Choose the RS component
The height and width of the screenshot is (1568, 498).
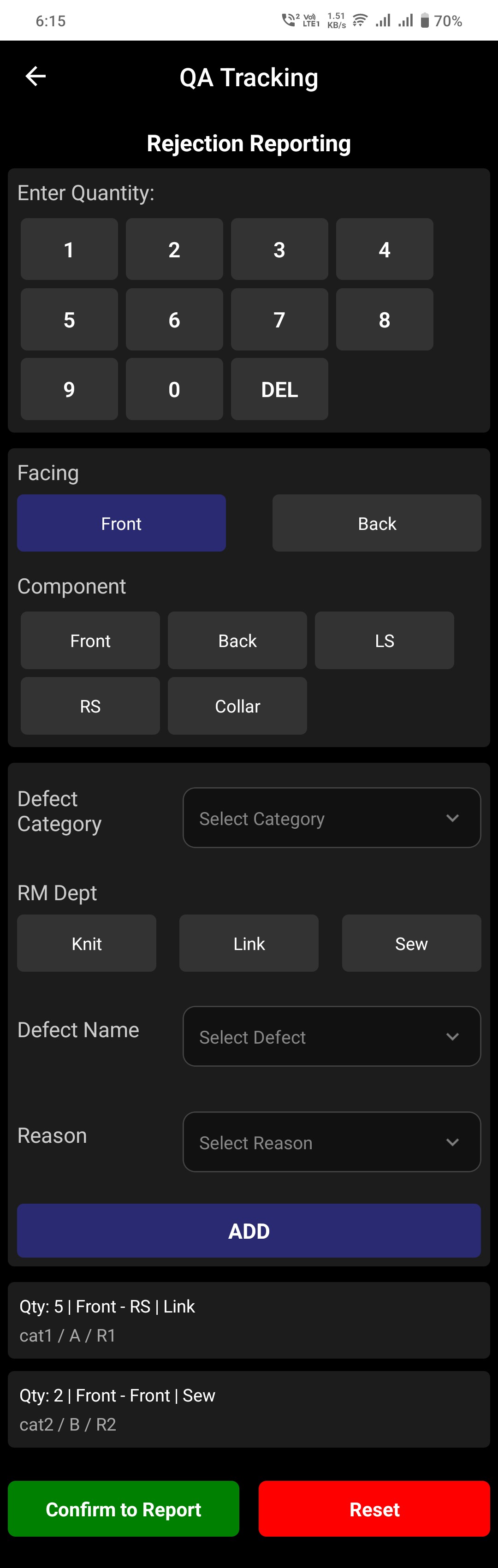point(90,706)
